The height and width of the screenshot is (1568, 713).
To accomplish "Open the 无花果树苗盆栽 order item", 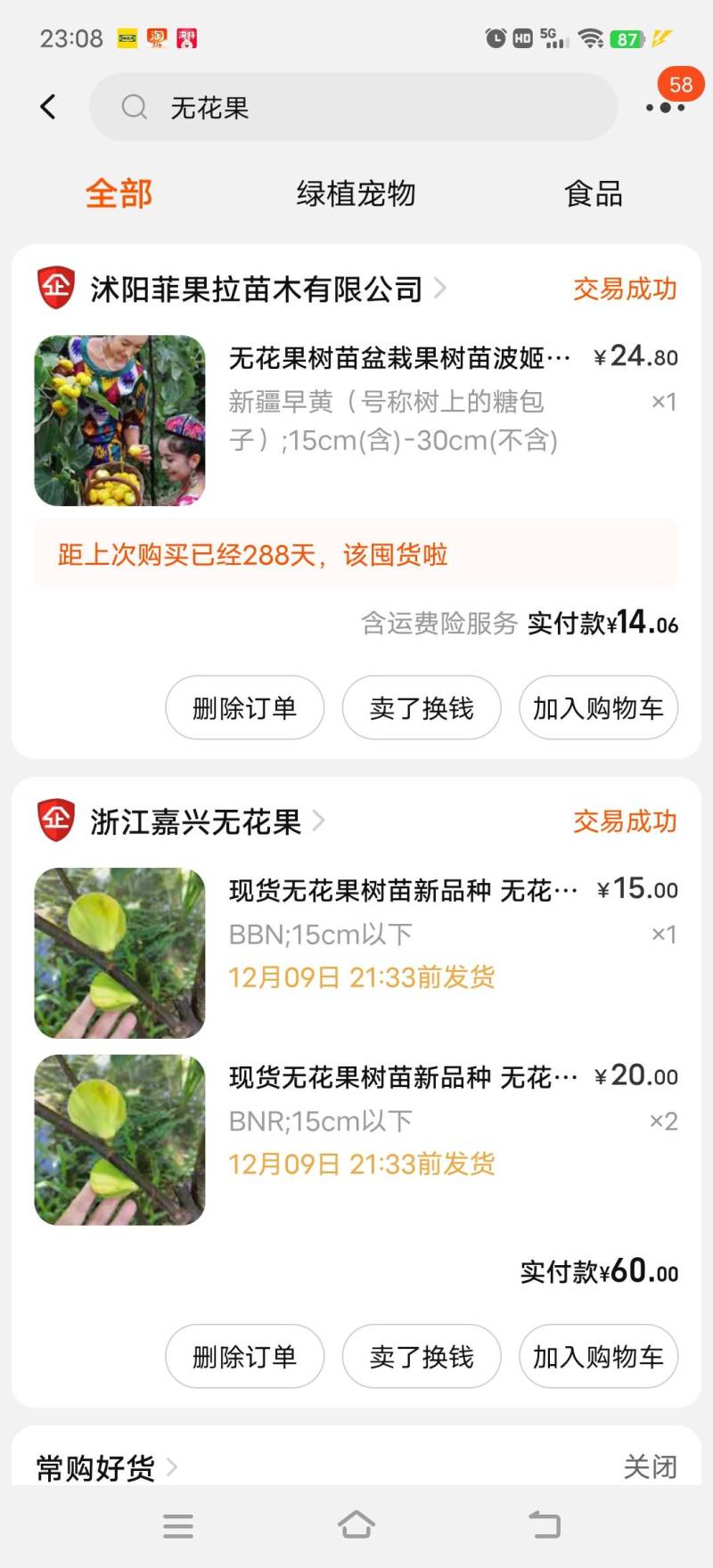I will coord(399,358).
